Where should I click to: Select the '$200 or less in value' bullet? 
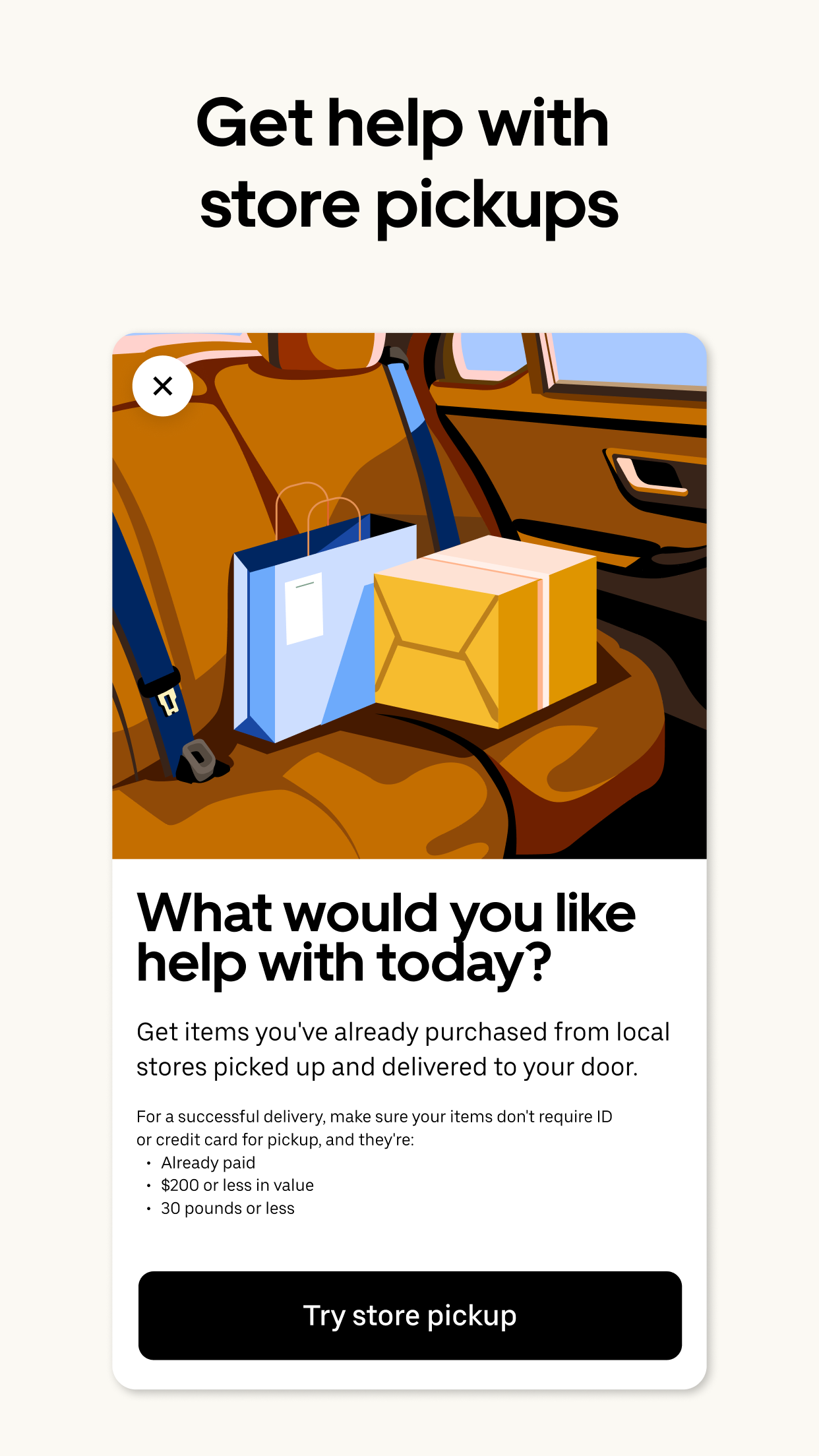237,1186
